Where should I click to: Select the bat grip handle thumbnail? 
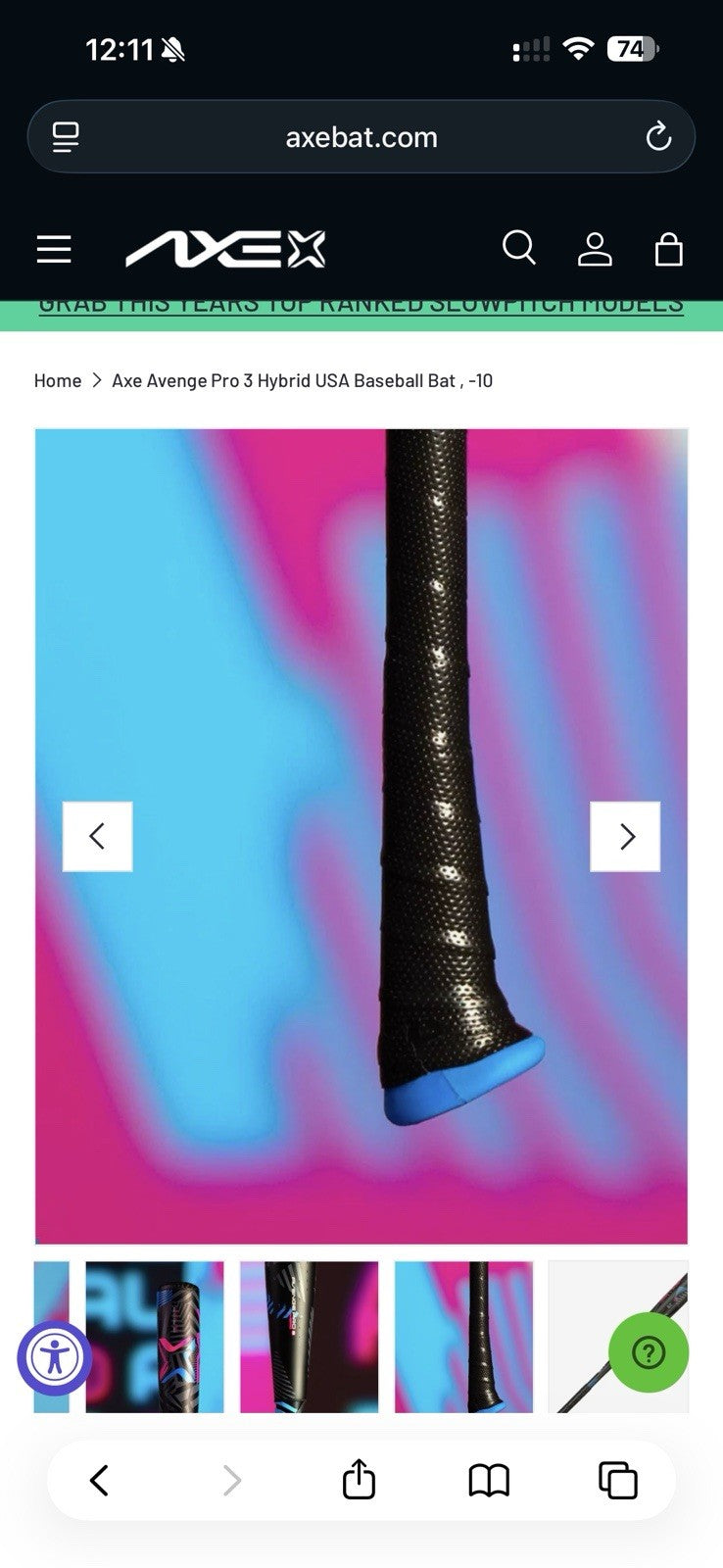tap(463, 1337)
